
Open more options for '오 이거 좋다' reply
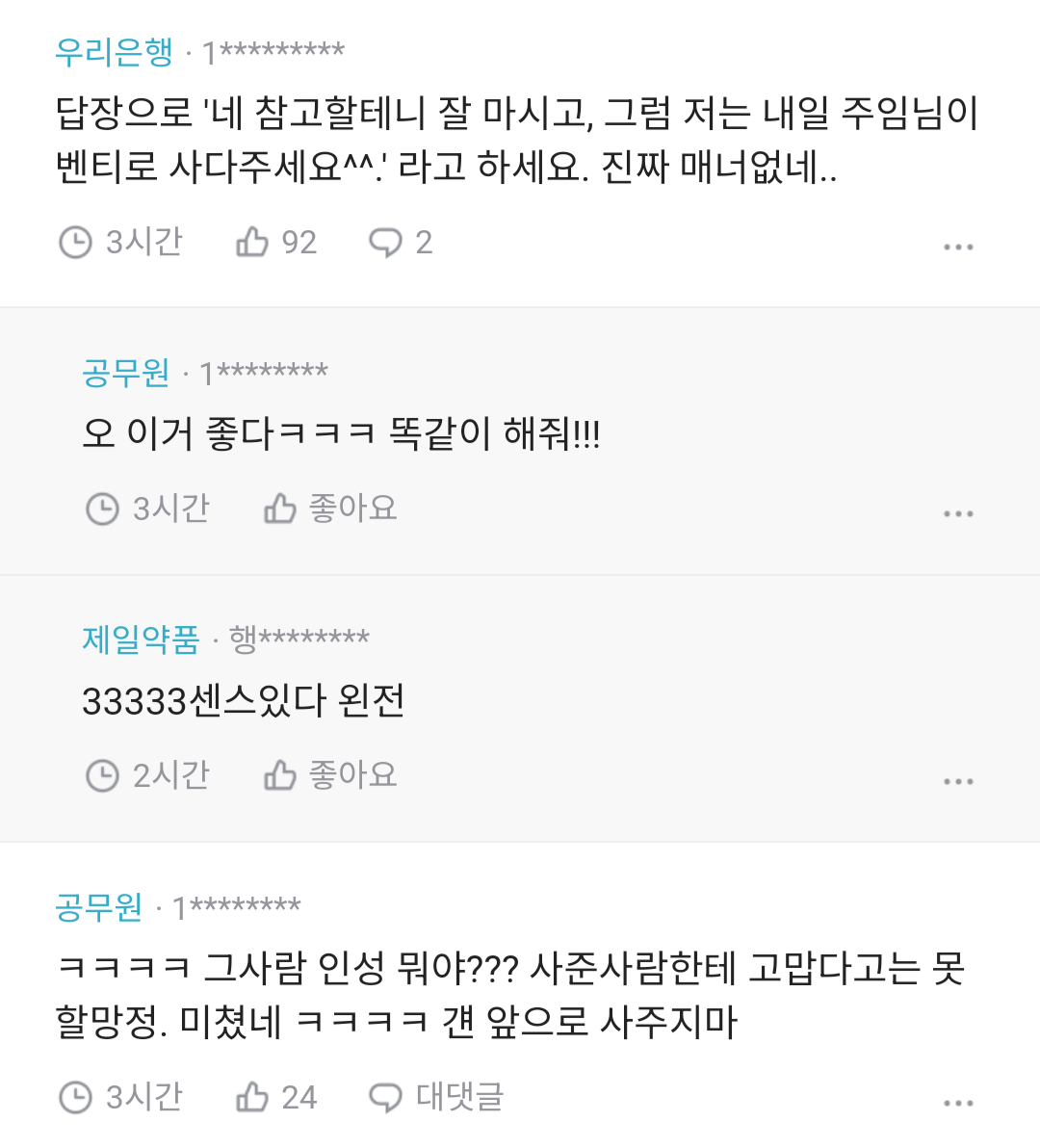[x=958, y=514]
